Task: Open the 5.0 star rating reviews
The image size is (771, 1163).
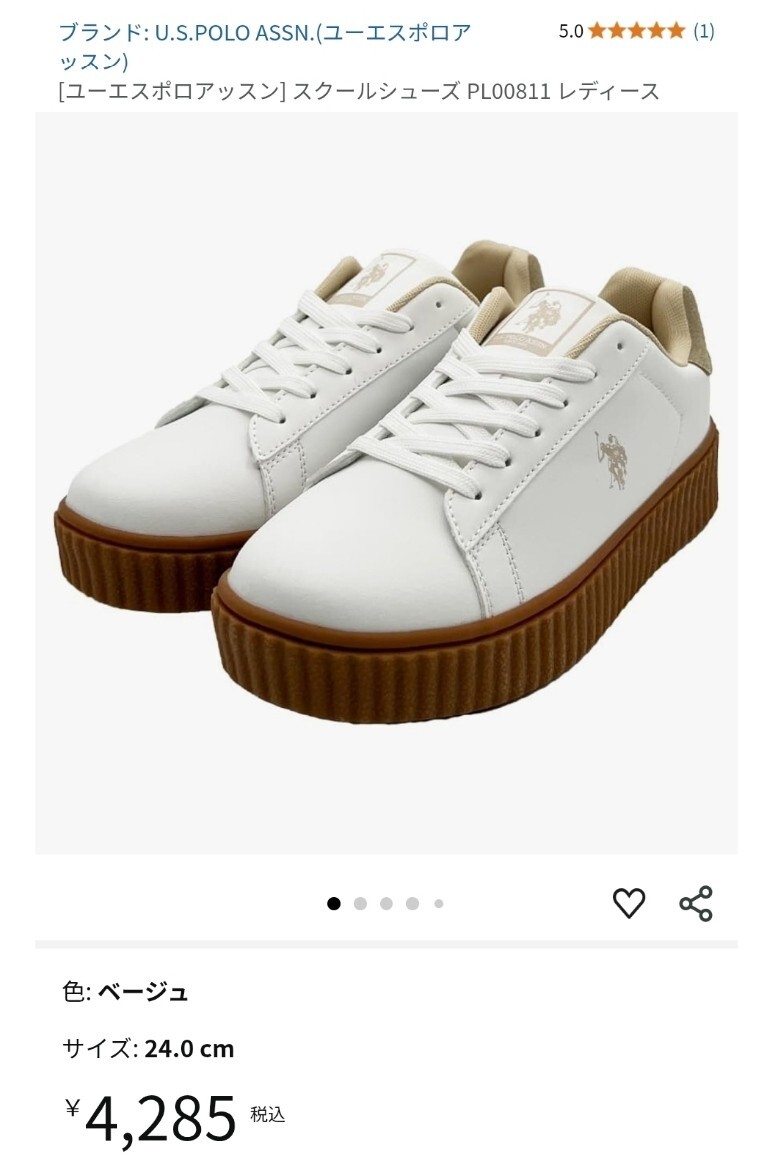Action: (x=636, y=31)
